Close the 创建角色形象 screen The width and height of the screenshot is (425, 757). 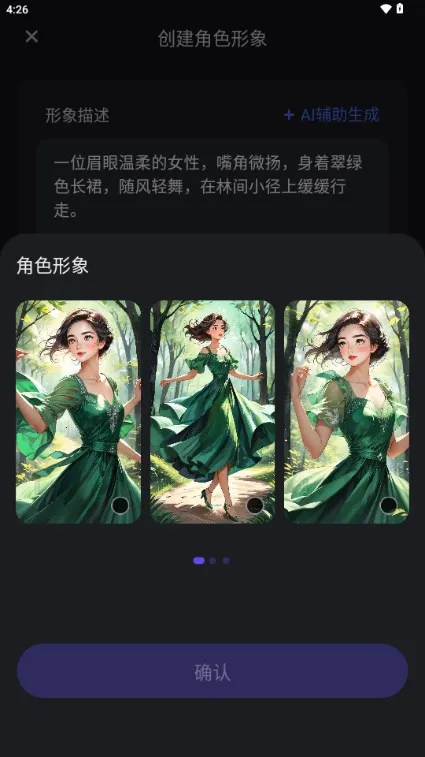pyautogui.click(x=32, y=37)
